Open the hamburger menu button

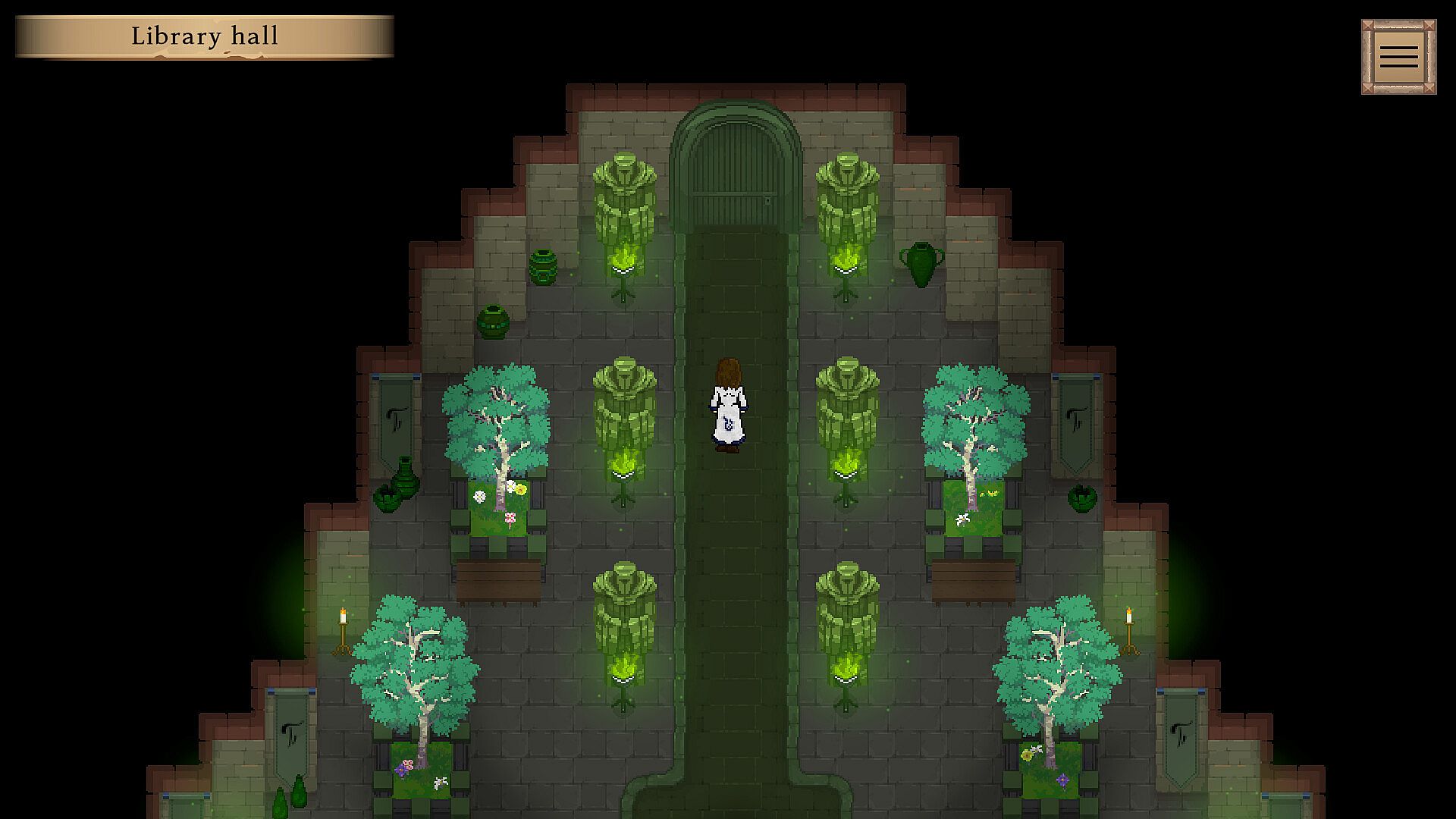(1398, 57)
